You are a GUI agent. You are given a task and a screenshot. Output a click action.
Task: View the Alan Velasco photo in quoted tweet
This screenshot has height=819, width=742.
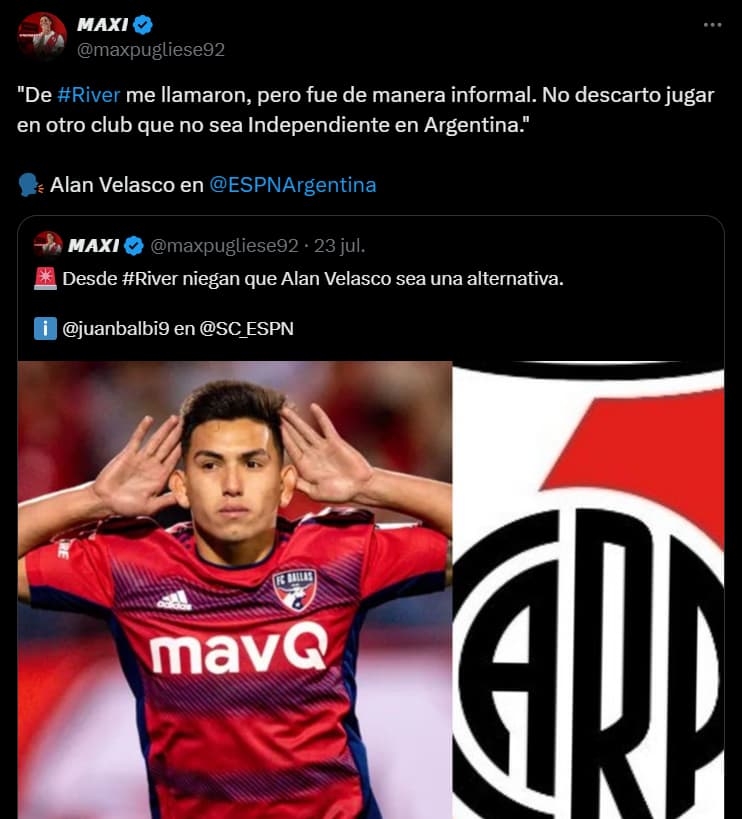click(234, 590)
